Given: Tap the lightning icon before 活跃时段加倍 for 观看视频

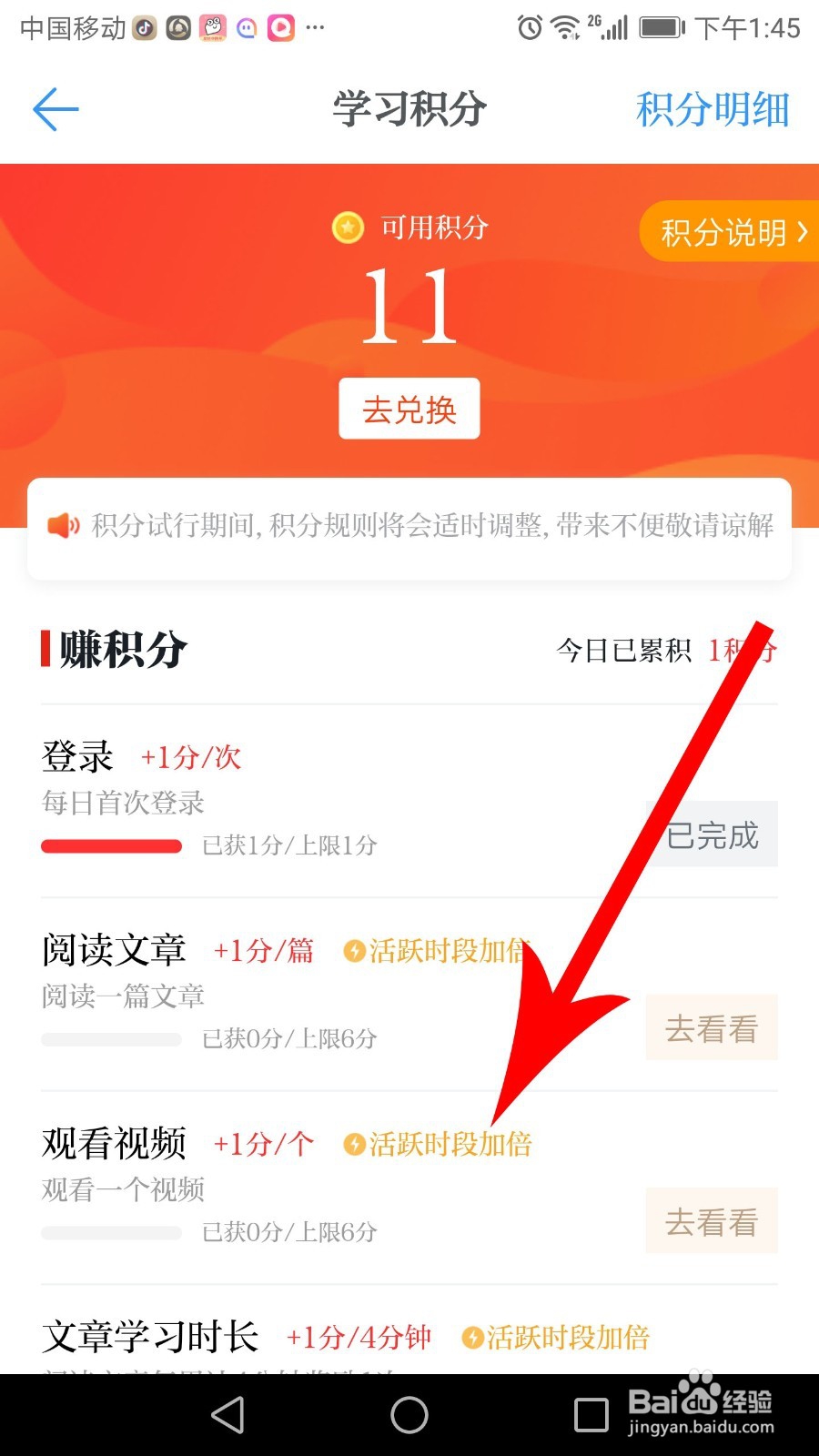Looking at the screenshot, I should (x=354, y=1144).
